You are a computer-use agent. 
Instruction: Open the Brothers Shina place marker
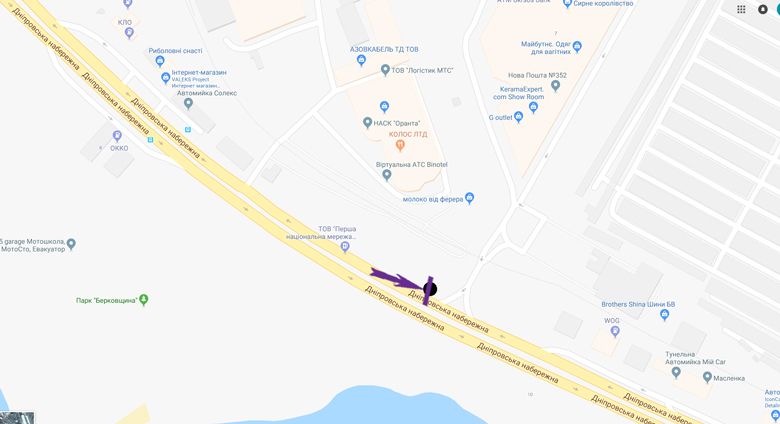[x=665, y=315]
